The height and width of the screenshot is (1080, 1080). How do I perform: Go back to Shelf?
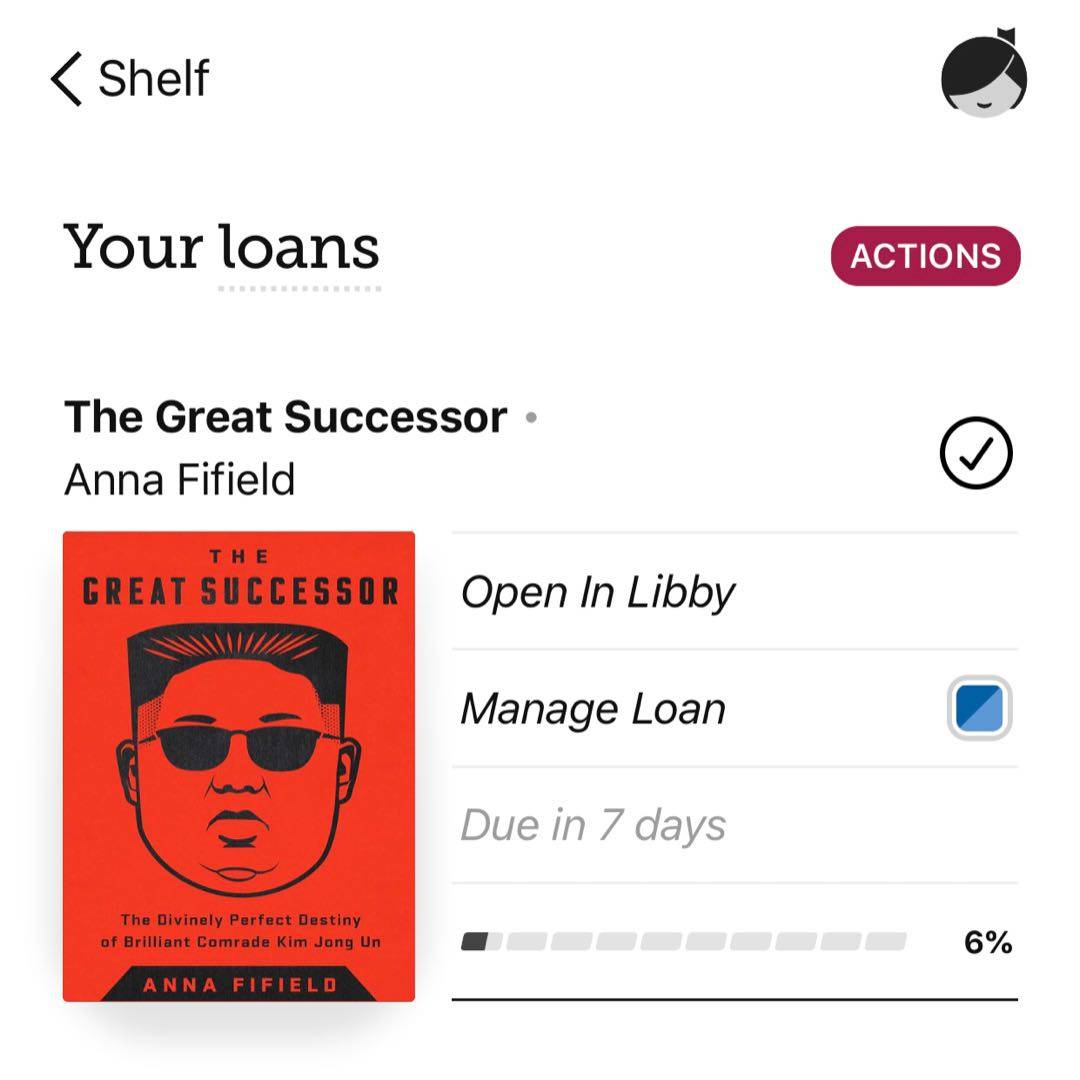click(x=130, y=79)
